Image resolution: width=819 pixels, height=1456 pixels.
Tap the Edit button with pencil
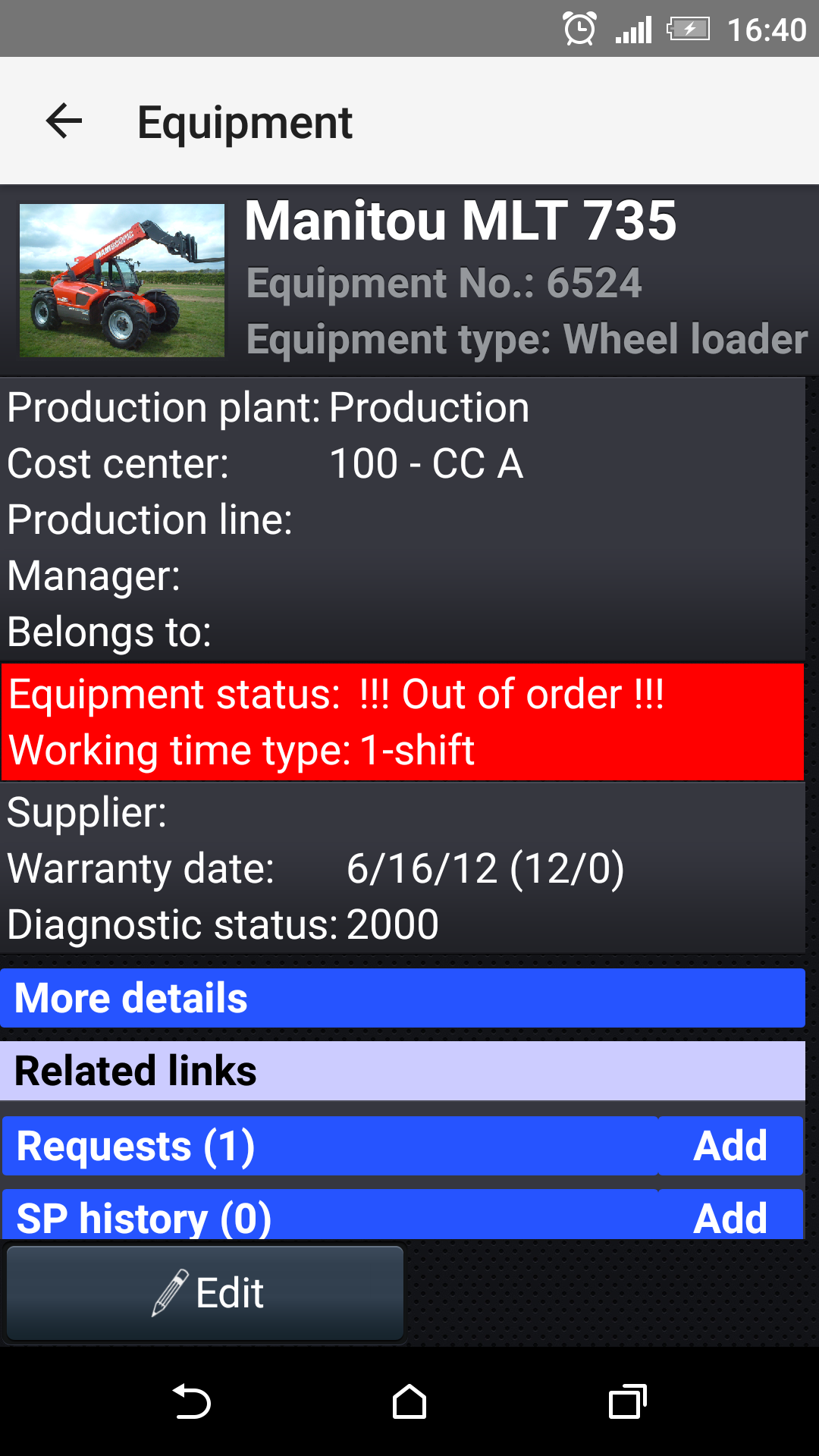(205, 1293)
